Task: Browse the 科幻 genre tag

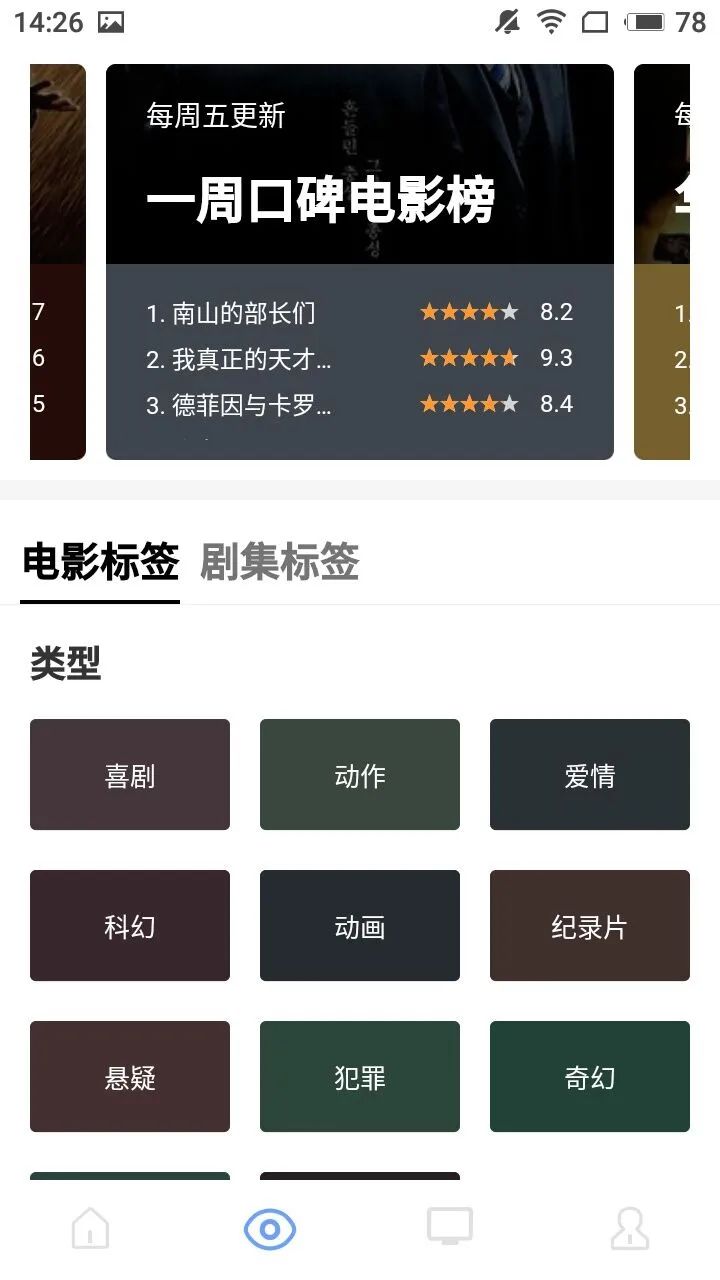Action: coord(130,926)
